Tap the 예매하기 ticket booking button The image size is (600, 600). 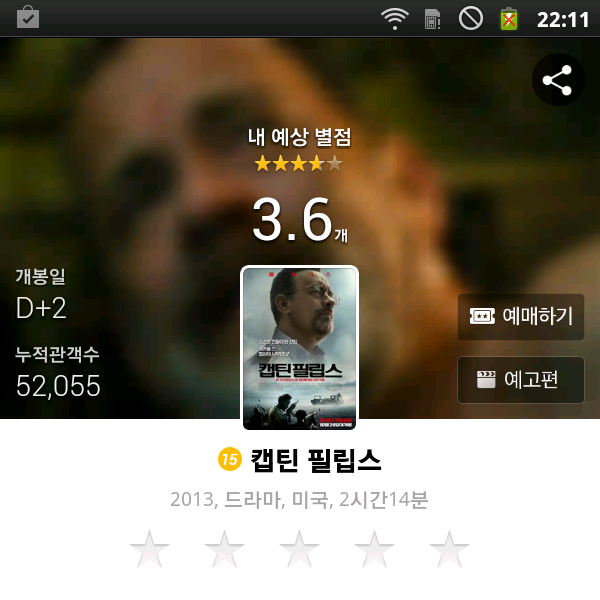coord(521,317)
